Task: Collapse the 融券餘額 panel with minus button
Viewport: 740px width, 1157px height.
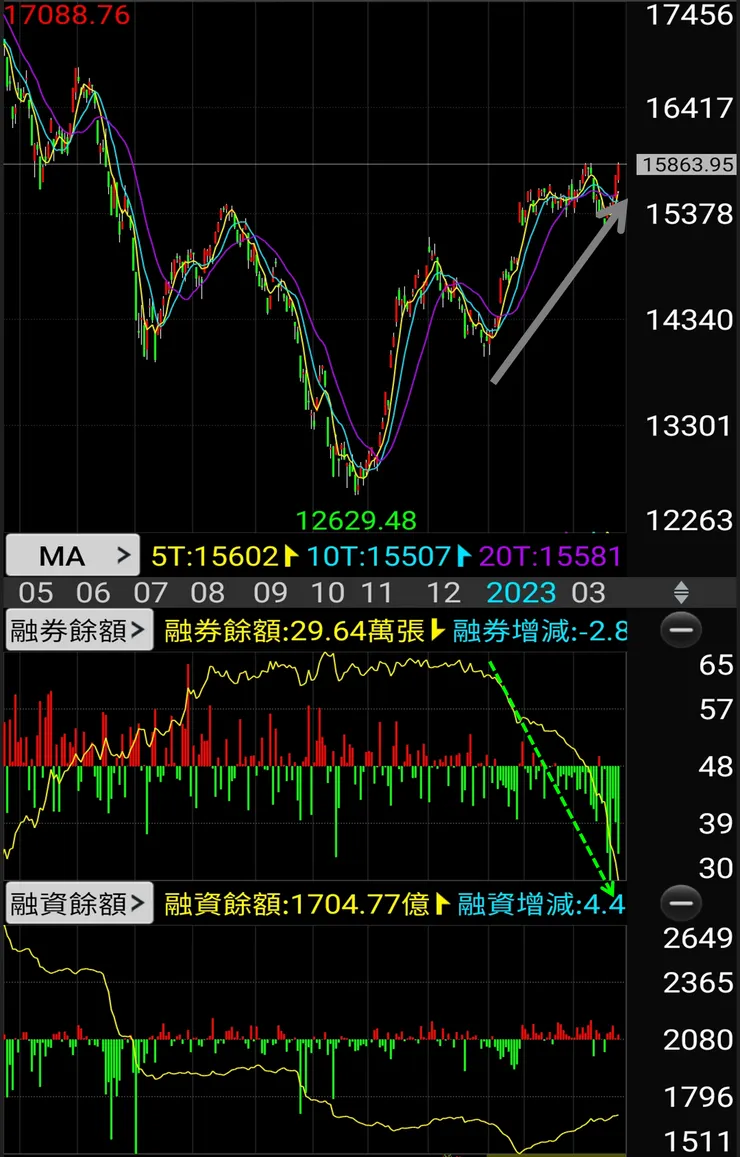Action: (682, 630)
